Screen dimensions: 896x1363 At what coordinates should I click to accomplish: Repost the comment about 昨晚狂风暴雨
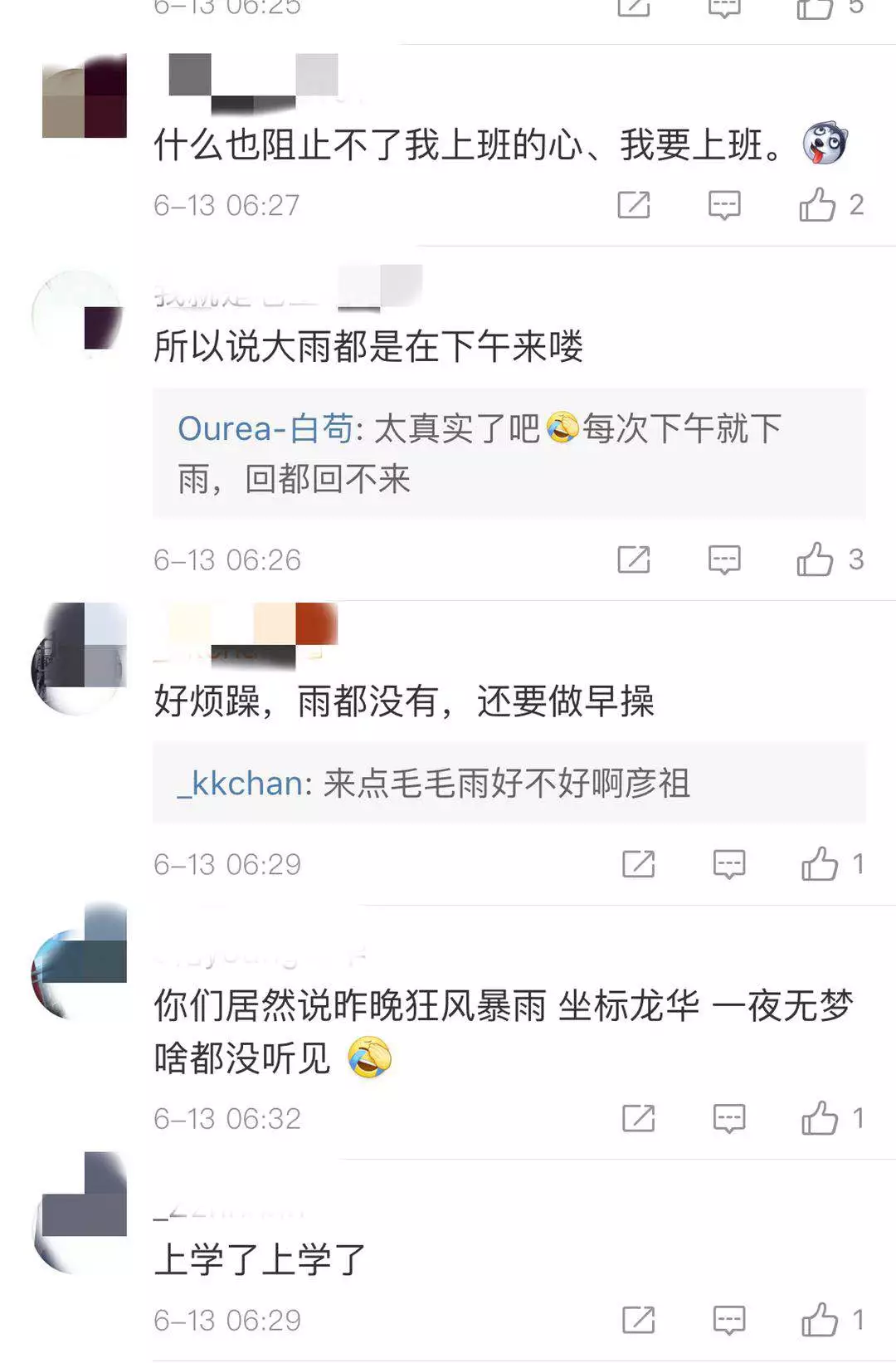pyautogui.click(x=638, y=1119)
